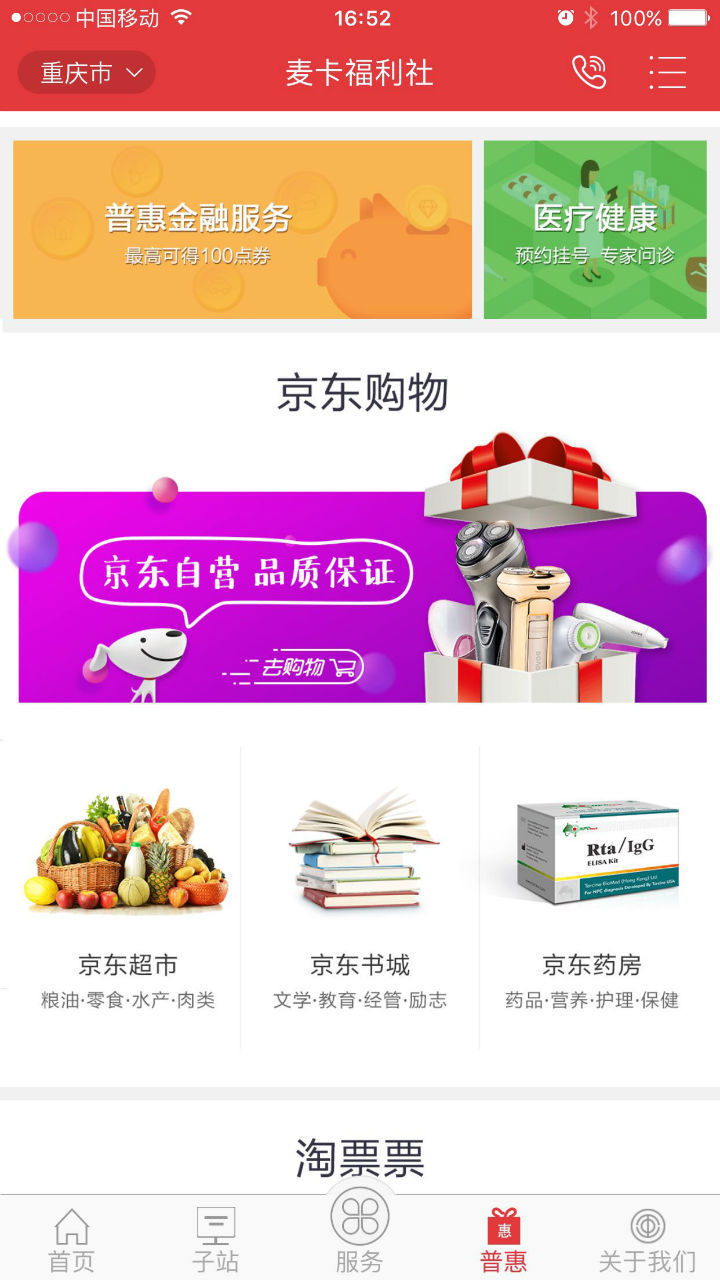Open the 重庆市 city selector

tap(87, 73)
